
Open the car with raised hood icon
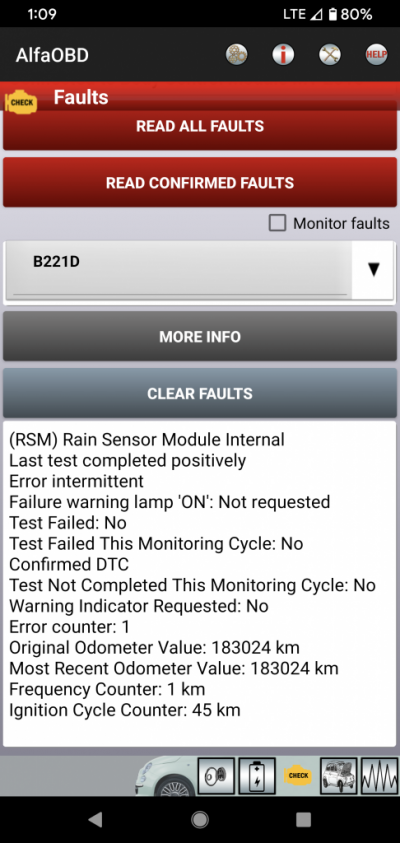(339, 776)
